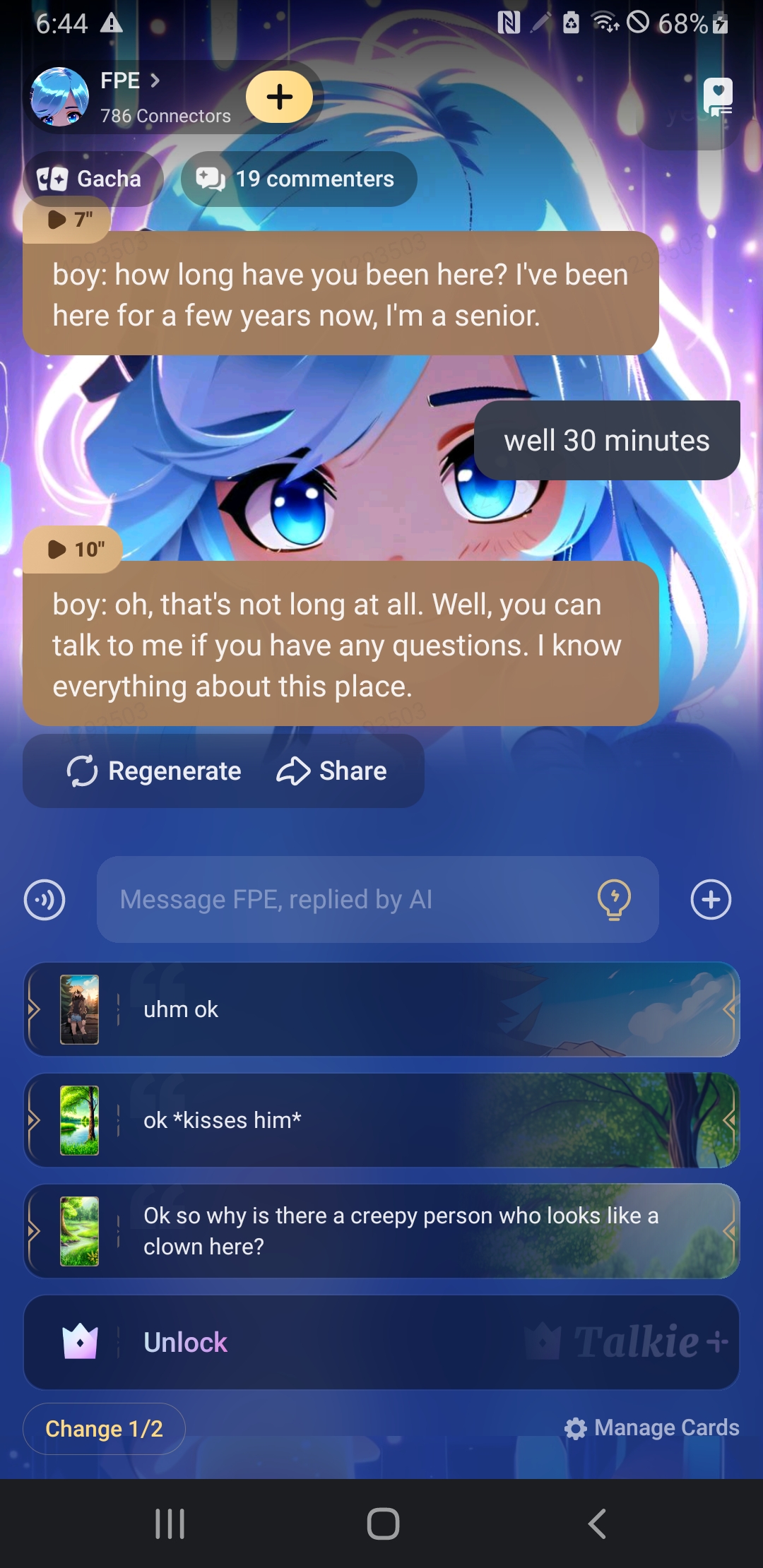Viewport: 763px width, 1568px height.
Task: Open the circled plus beside message field
Action: tap(711, 900)
